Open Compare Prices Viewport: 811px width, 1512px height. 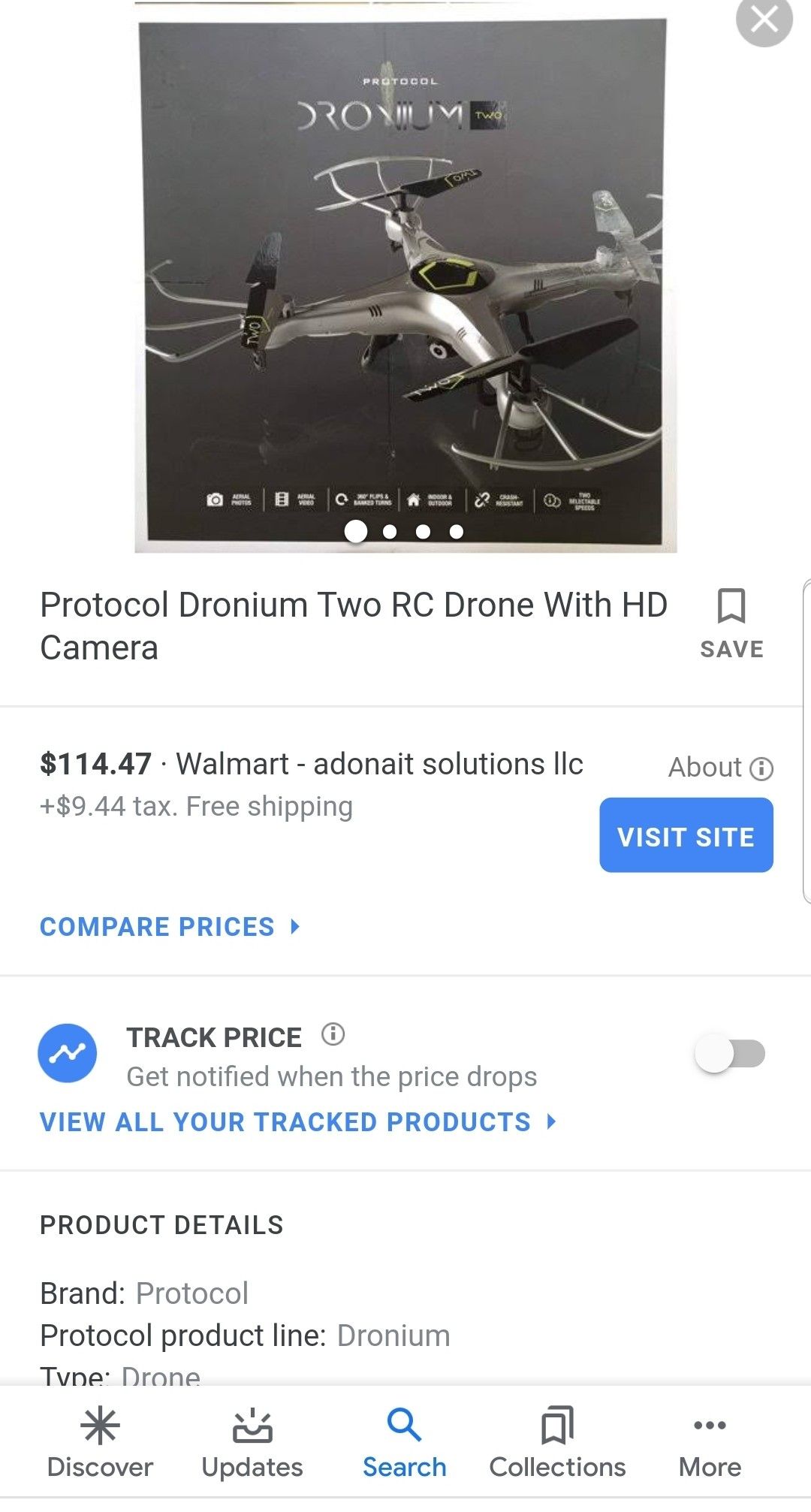[170, 927]
